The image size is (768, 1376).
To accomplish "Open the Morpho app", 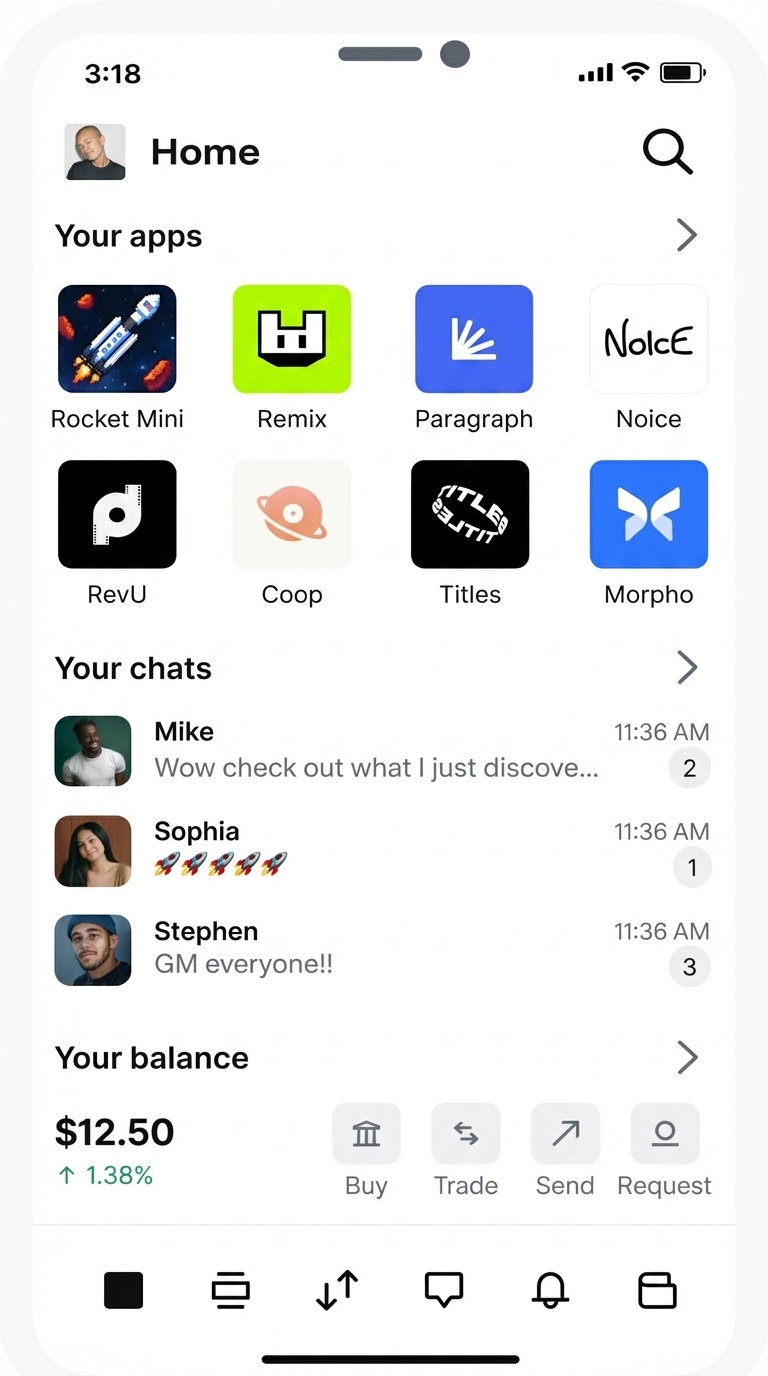I will pos(649,514).
